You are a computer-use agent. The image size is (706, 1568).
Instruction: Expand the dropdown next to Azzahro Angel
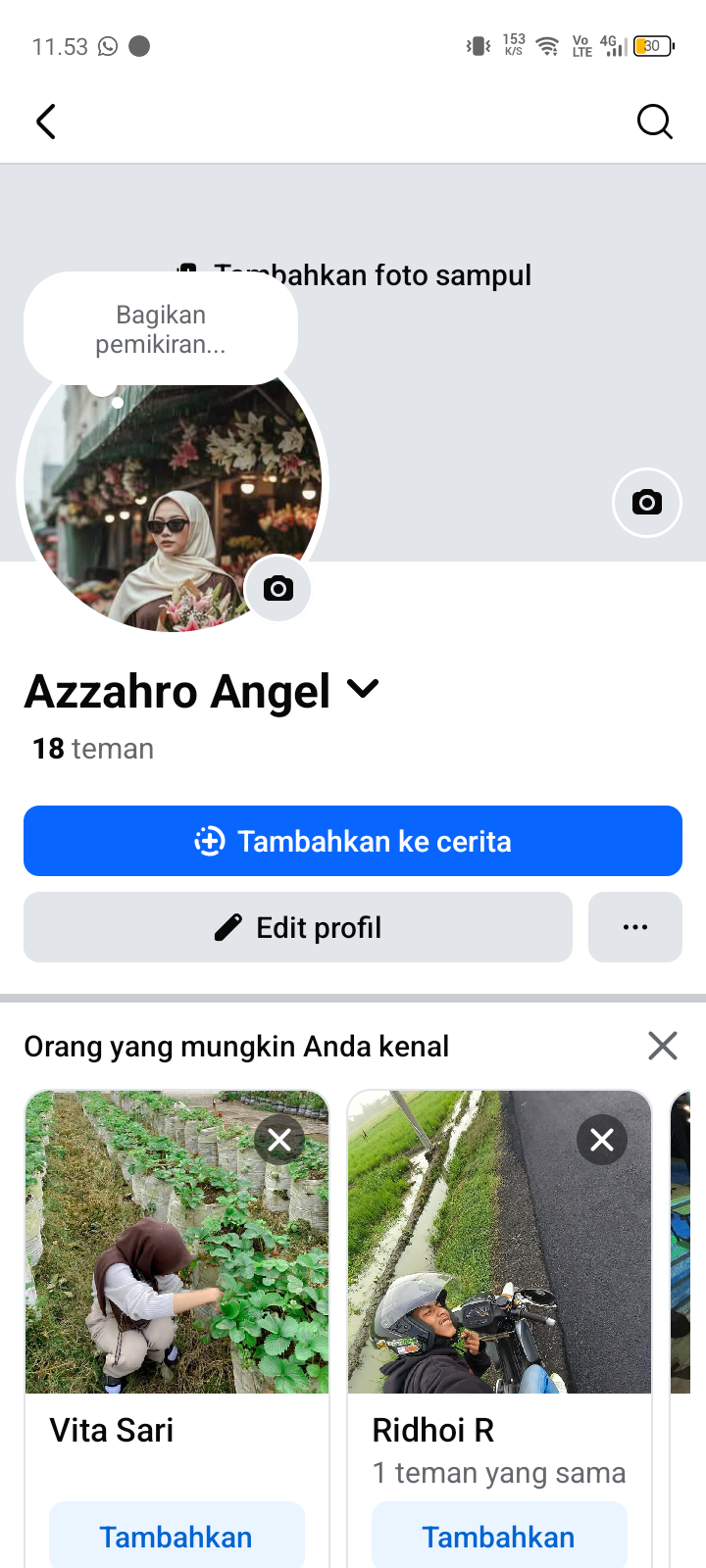tap(363, 690)
